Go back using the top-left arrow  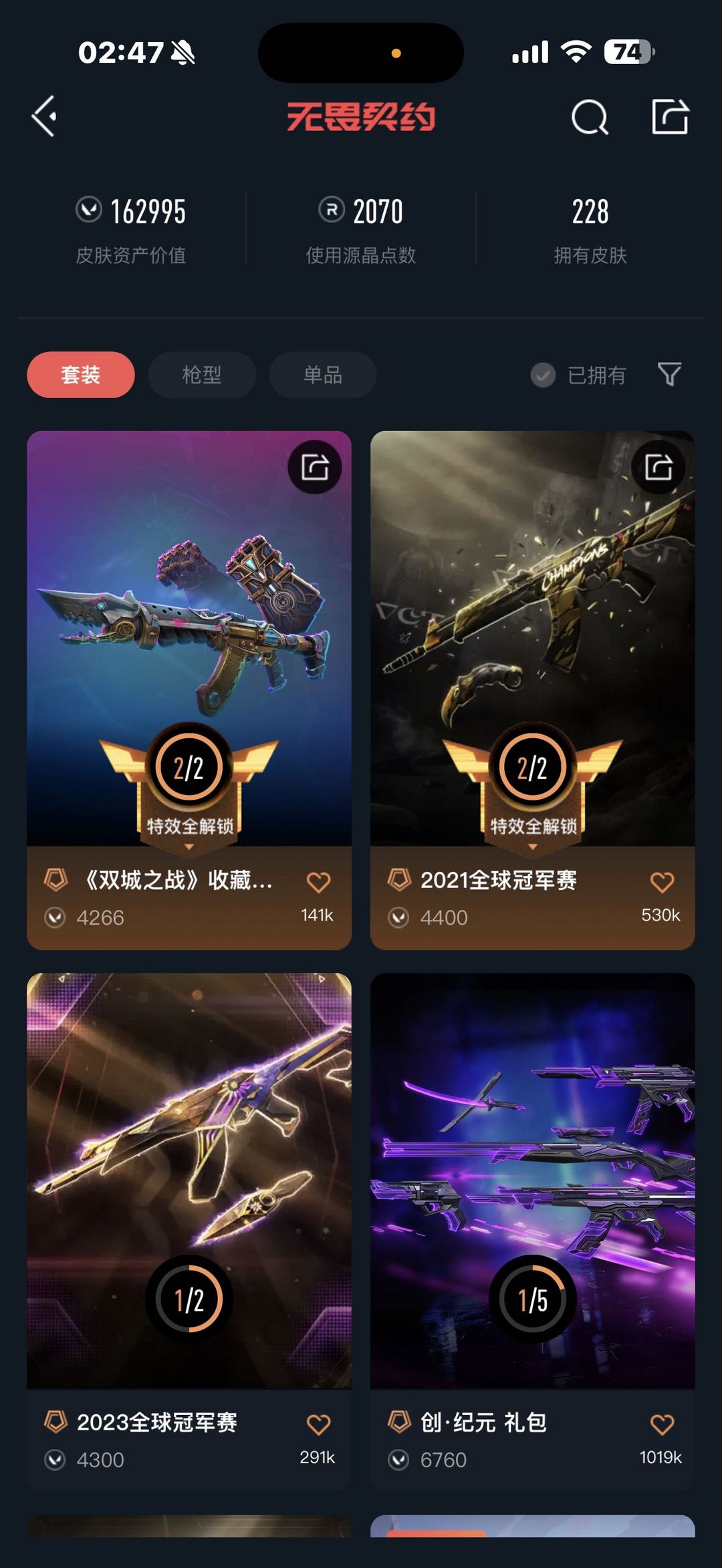(44, 116)
